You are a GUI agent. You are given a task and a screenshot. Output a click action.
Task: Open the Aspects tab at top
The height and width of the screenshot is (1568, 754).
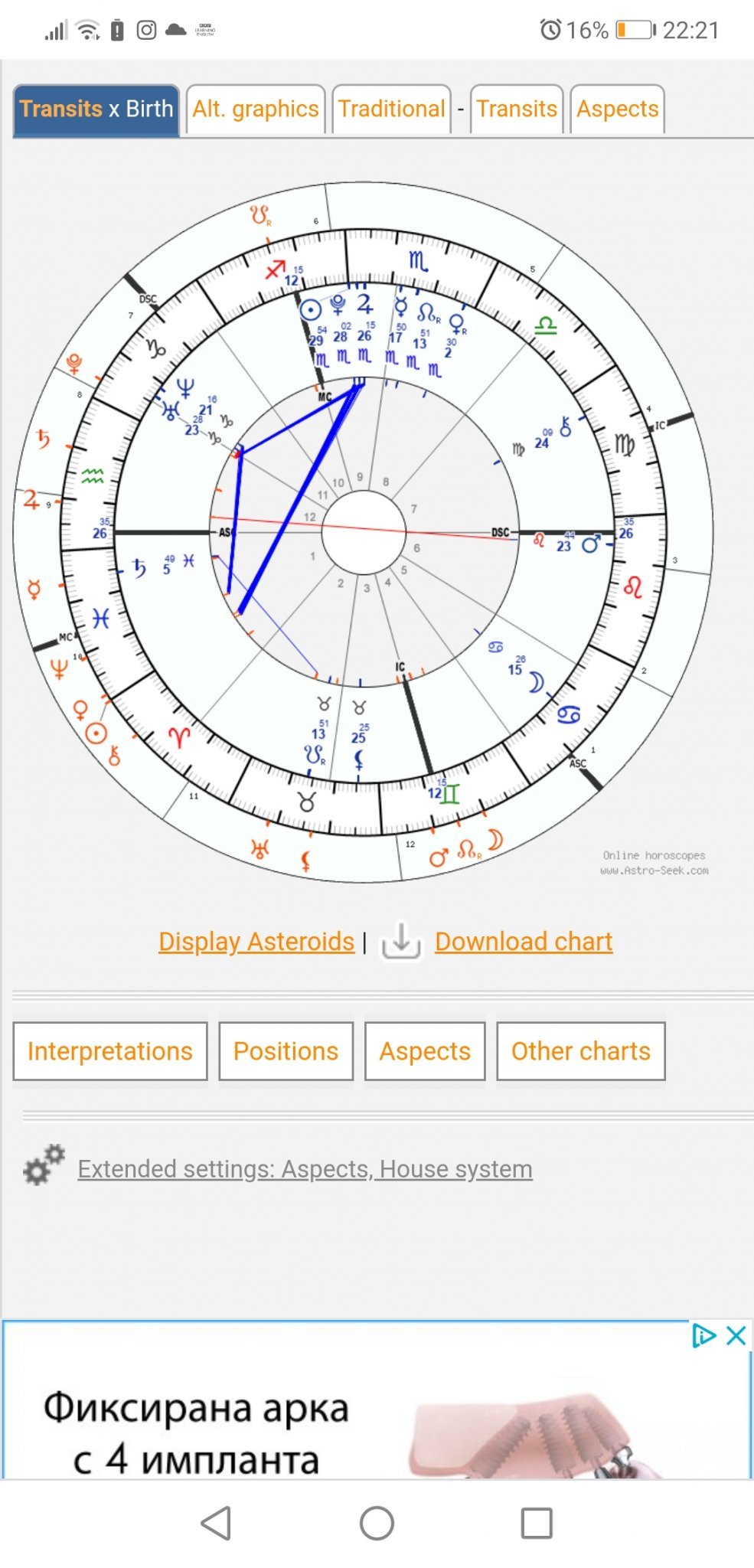tap(617, 109)
